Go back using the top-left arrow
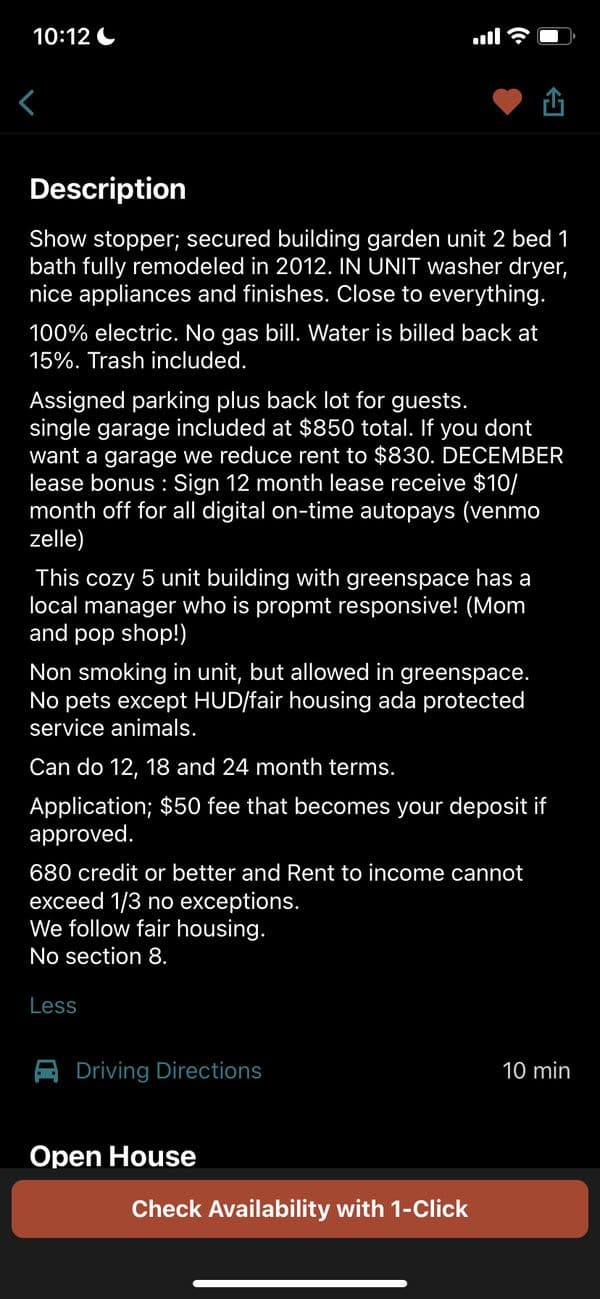 point(27,102)
